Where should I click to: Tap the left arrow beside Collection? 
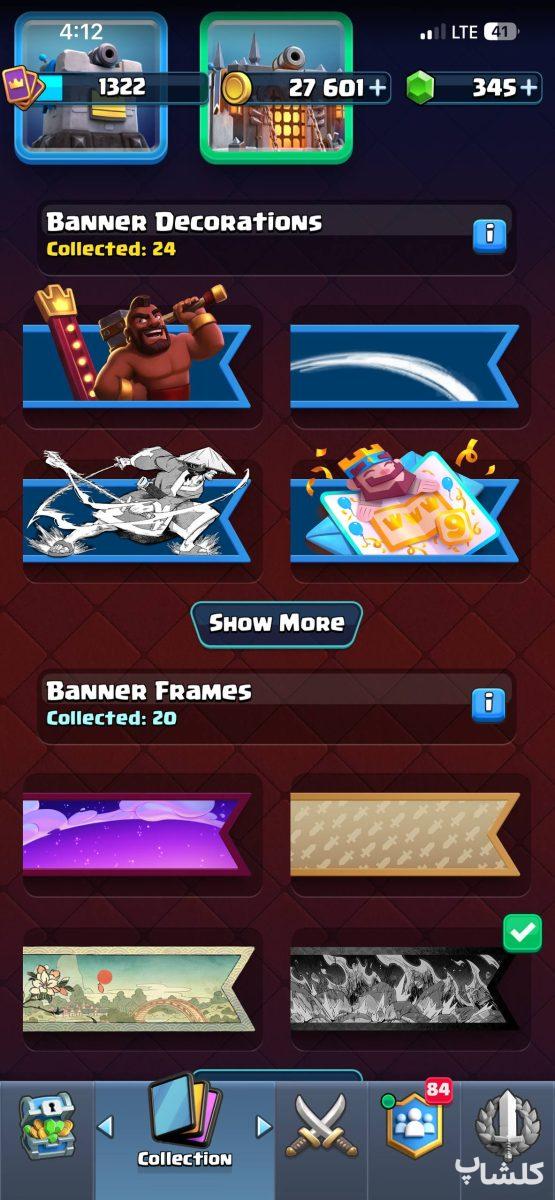105,1127
